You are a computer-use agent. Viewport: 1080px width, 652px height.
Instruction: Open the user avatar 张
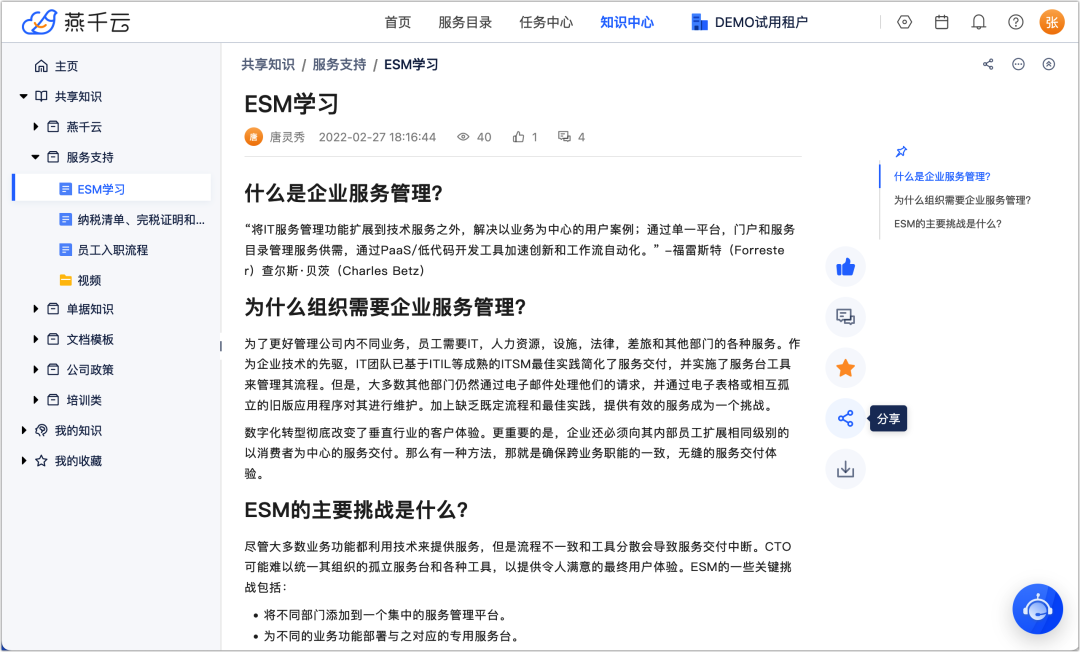(1052, 22)
